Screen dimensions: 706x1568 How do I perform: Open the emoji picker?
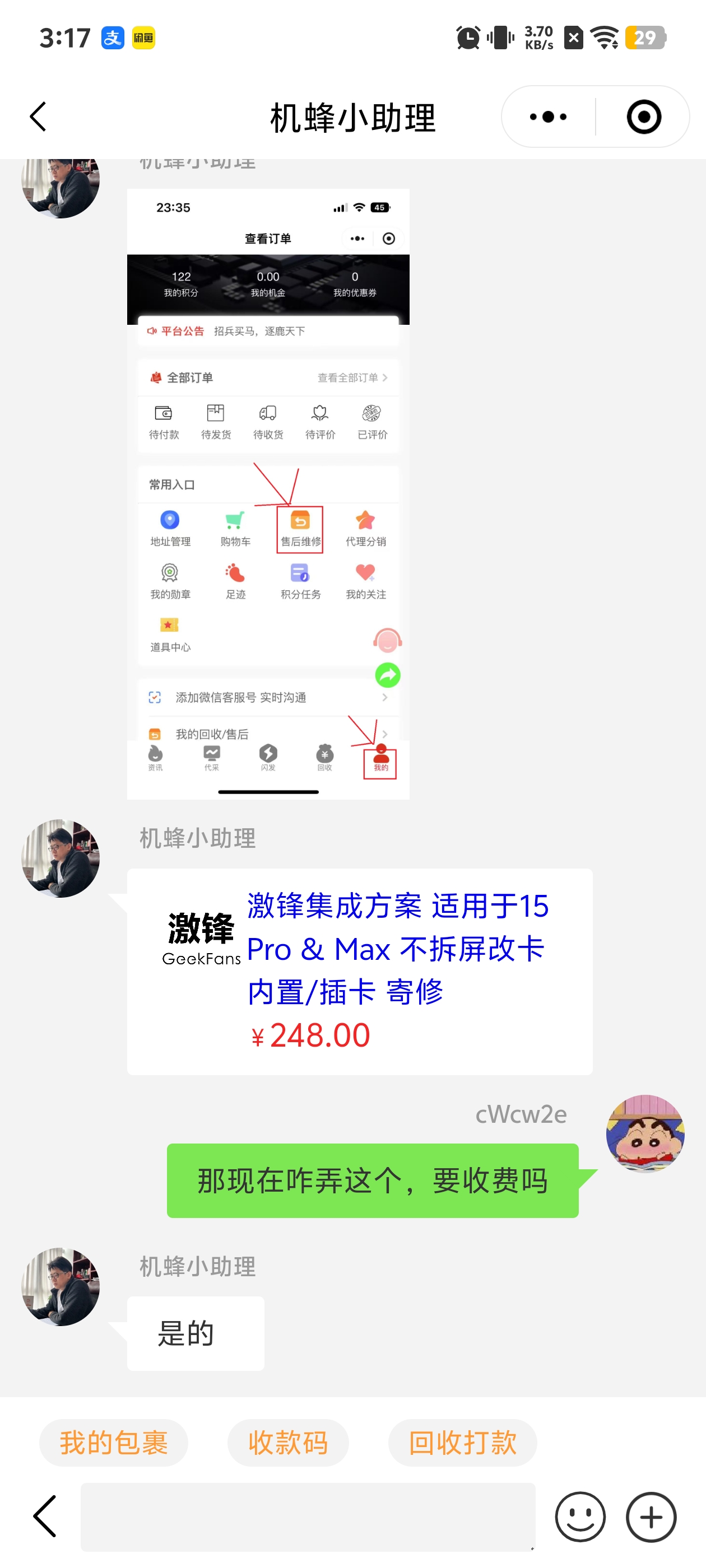[580, 1517]
